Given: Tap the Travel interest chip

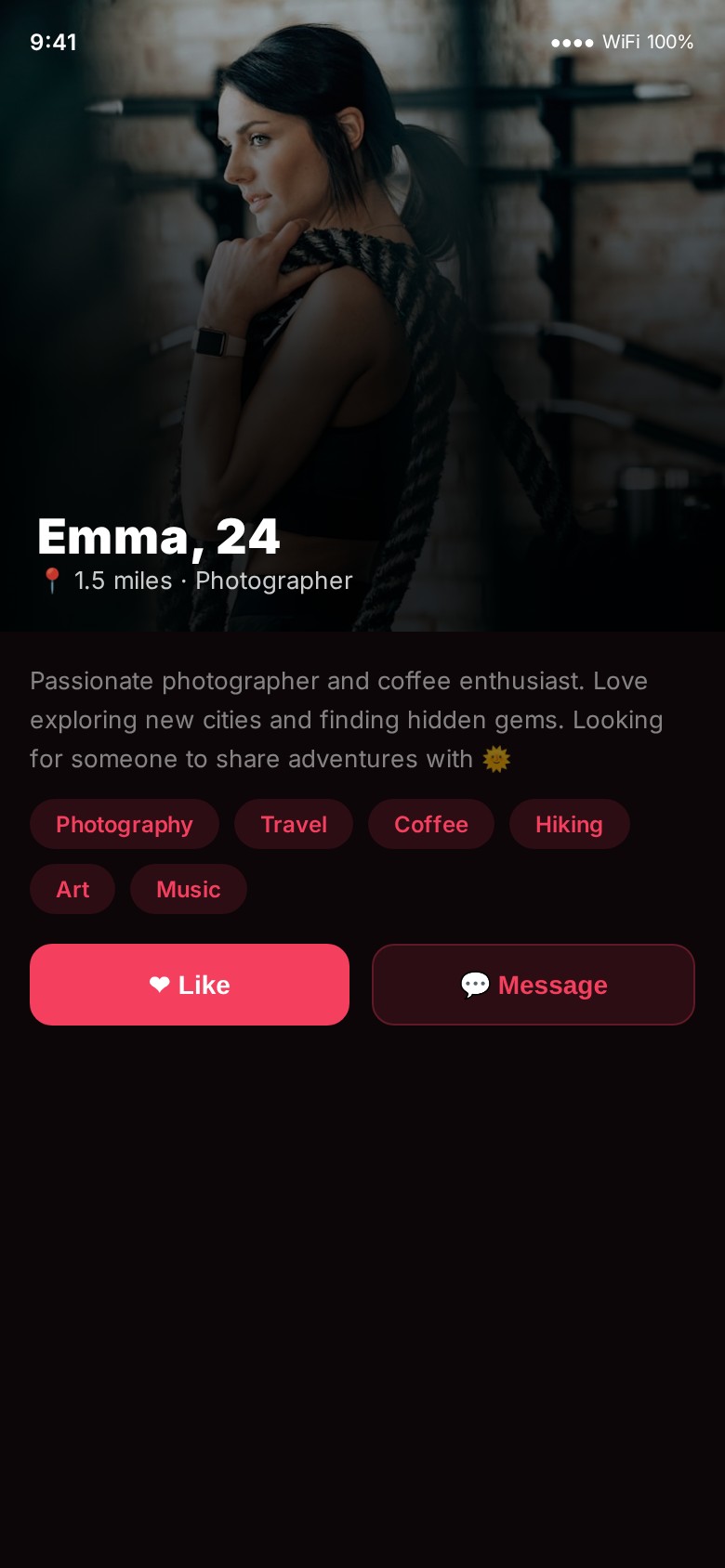Looking at the screenshot, I should click(294, 824).
